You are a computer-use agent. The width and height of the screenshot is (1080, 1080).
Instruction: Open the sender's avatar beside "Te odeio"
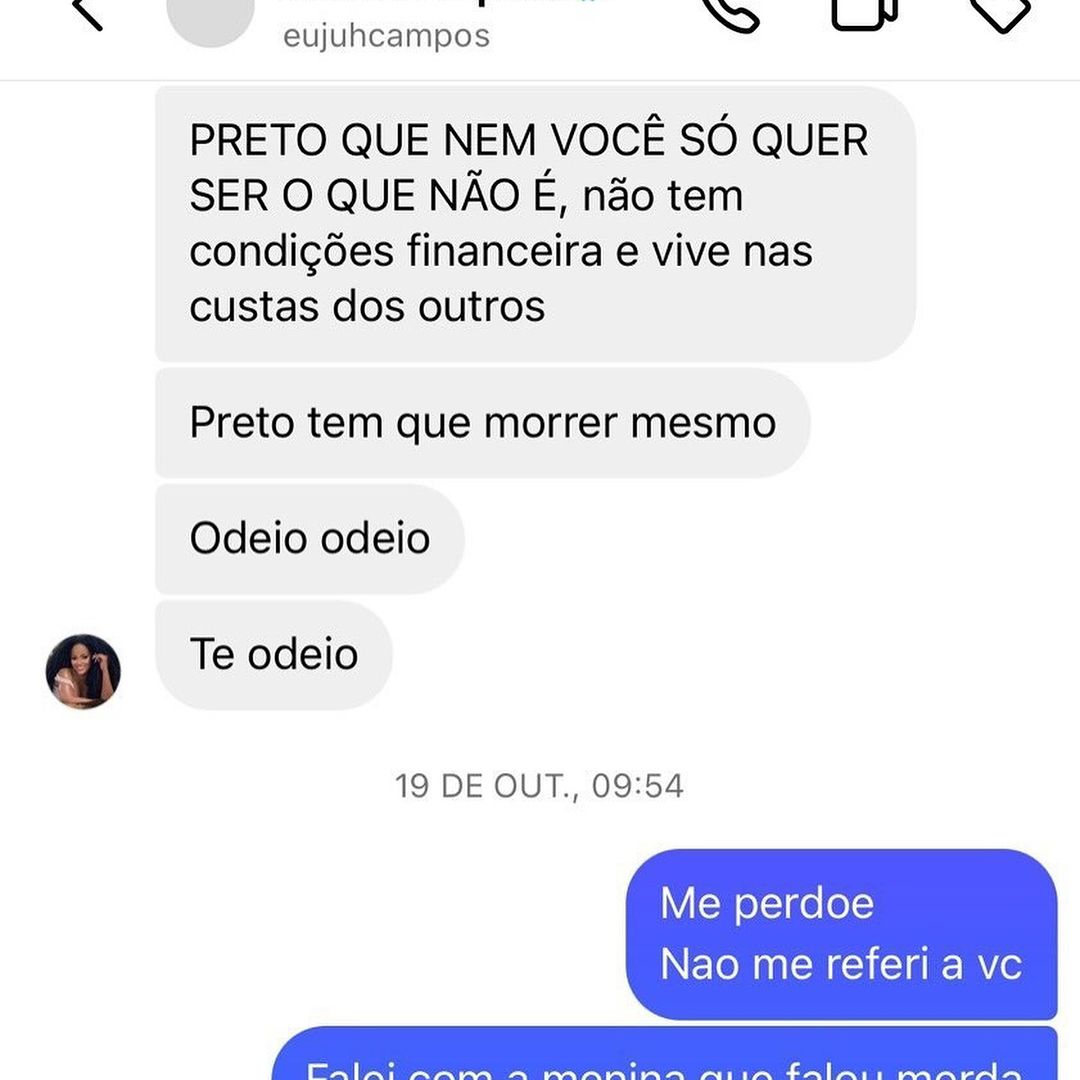[x=83, y=671]
